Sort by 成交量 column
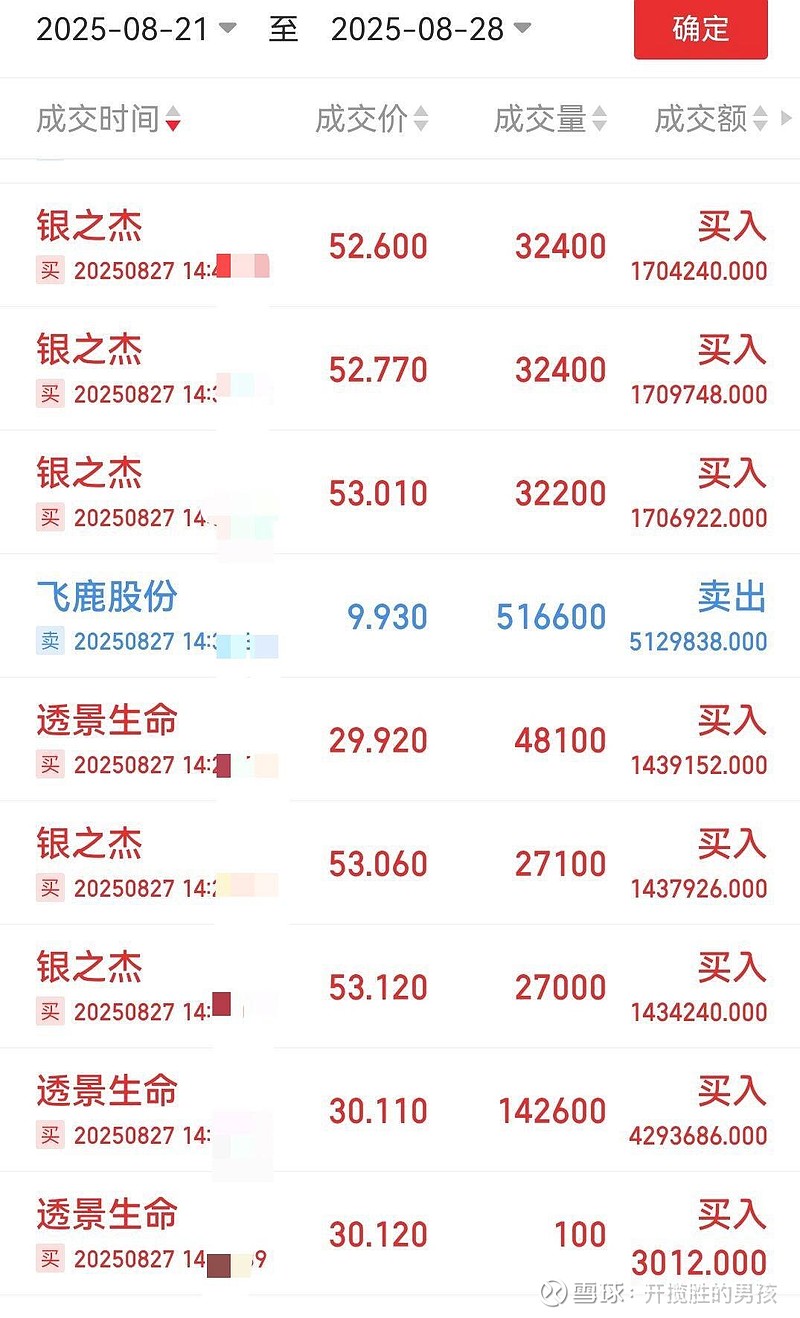Image resolution: width=800 pixels, height=1318 pixels. click(x=550, y=119)
